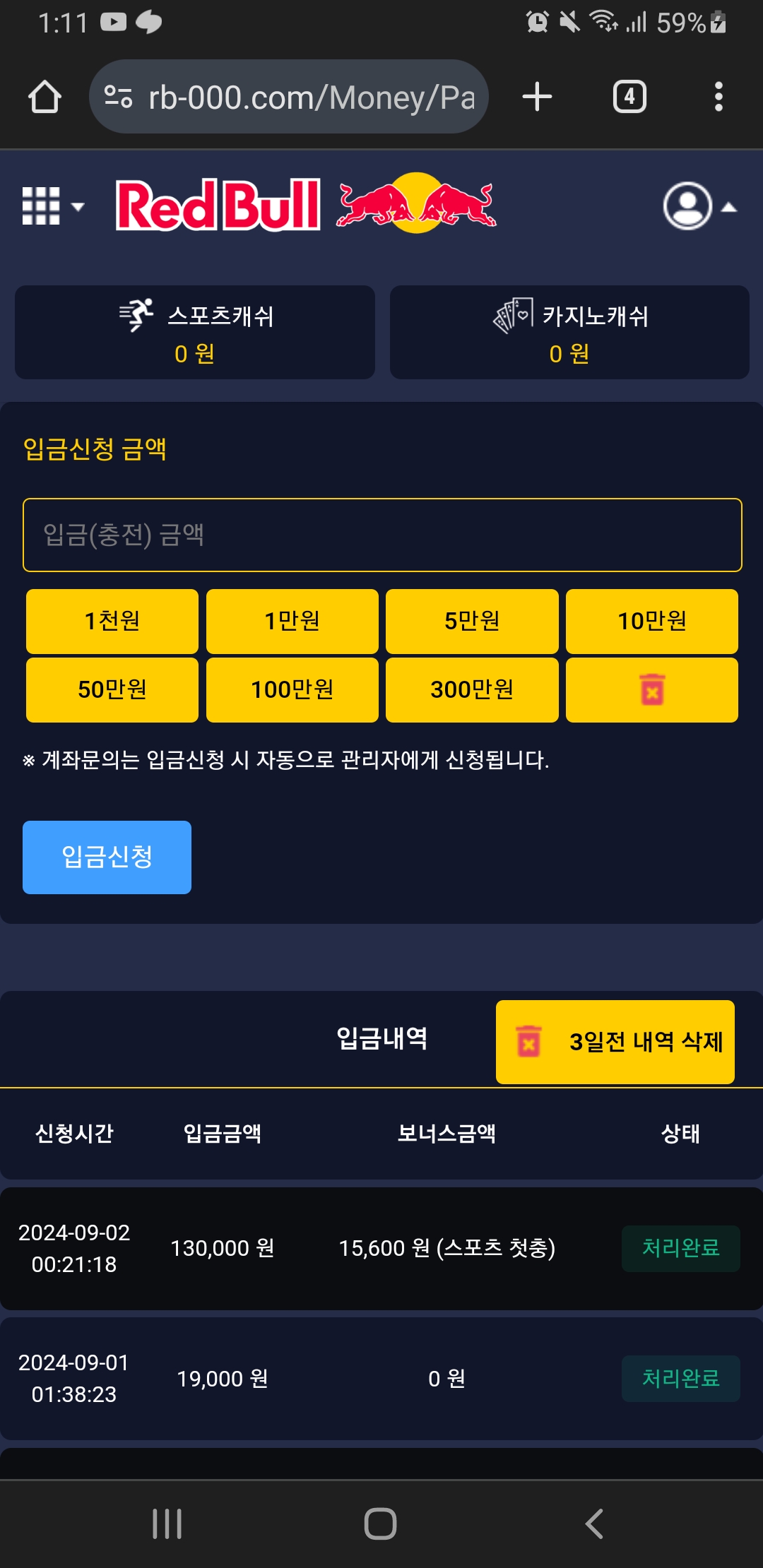Viewport: 763px width, 1568px height.
Task: Focus the 입금(충전) 금액 input field
Action: (382, 535)
